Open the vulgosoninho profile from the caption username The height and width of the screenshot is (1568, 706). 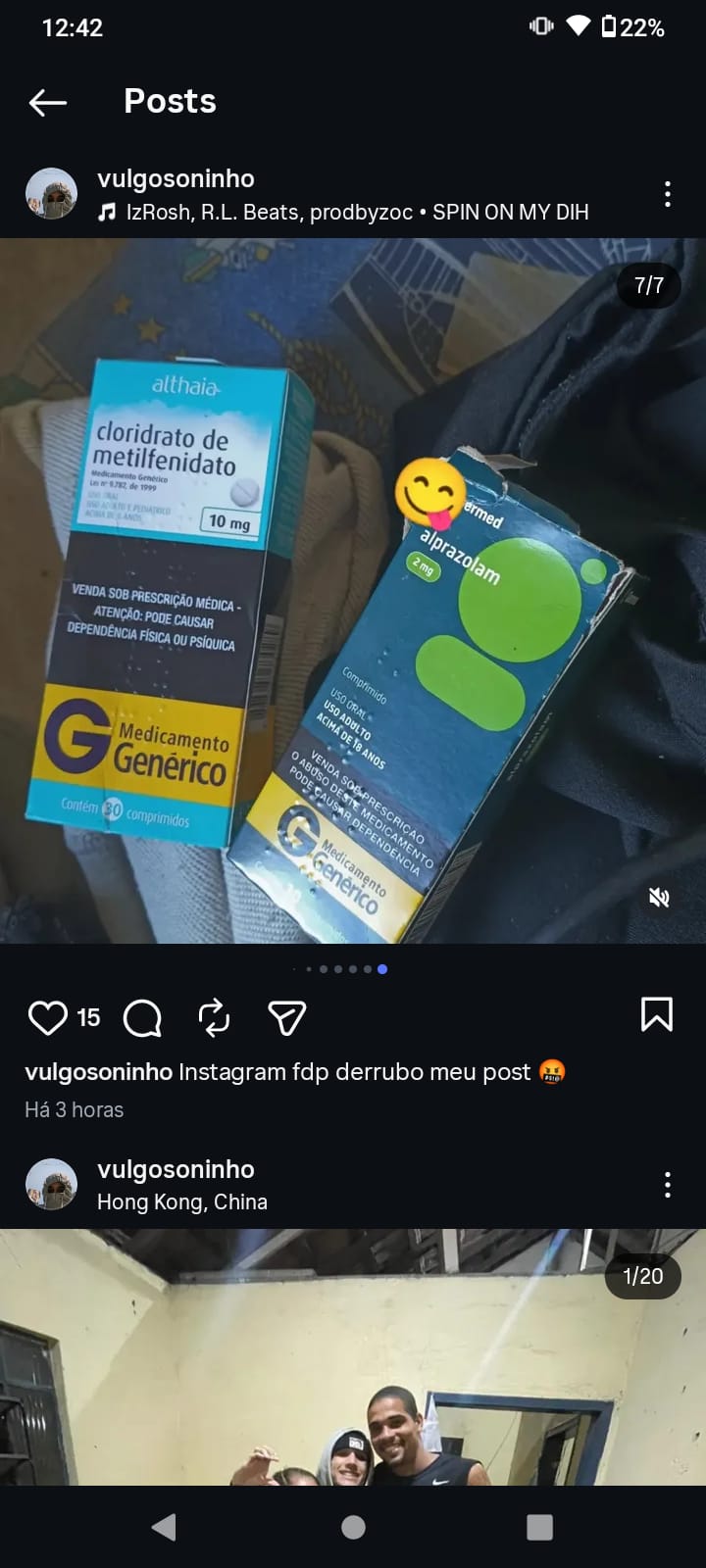tap(98, 1072)
